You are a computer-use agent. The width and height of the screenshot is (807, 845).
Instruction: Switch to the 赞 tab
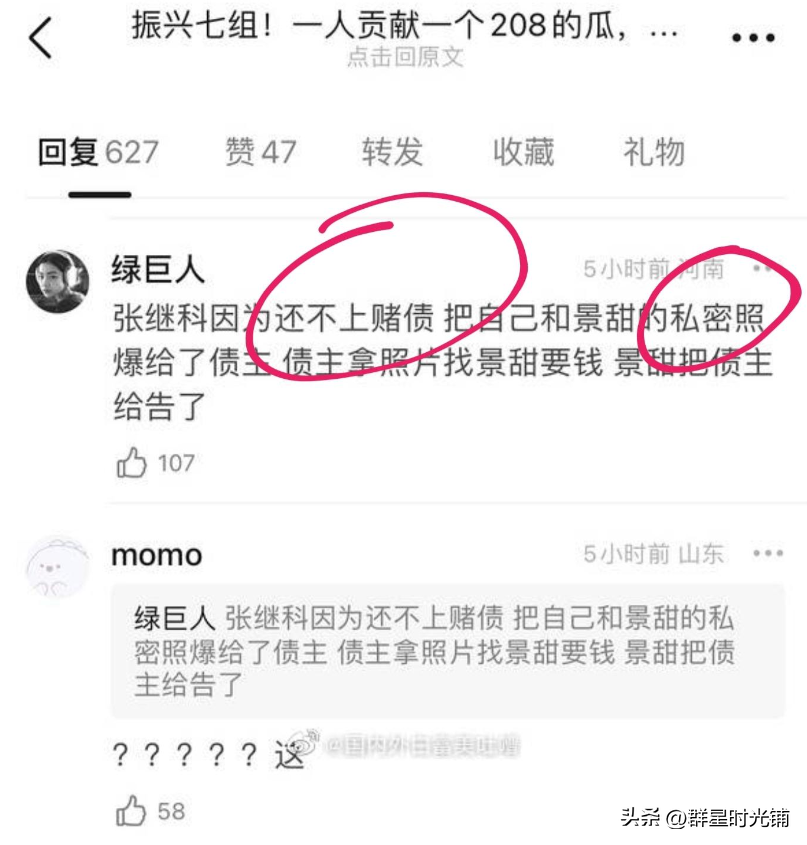click(x=260, y=152)
